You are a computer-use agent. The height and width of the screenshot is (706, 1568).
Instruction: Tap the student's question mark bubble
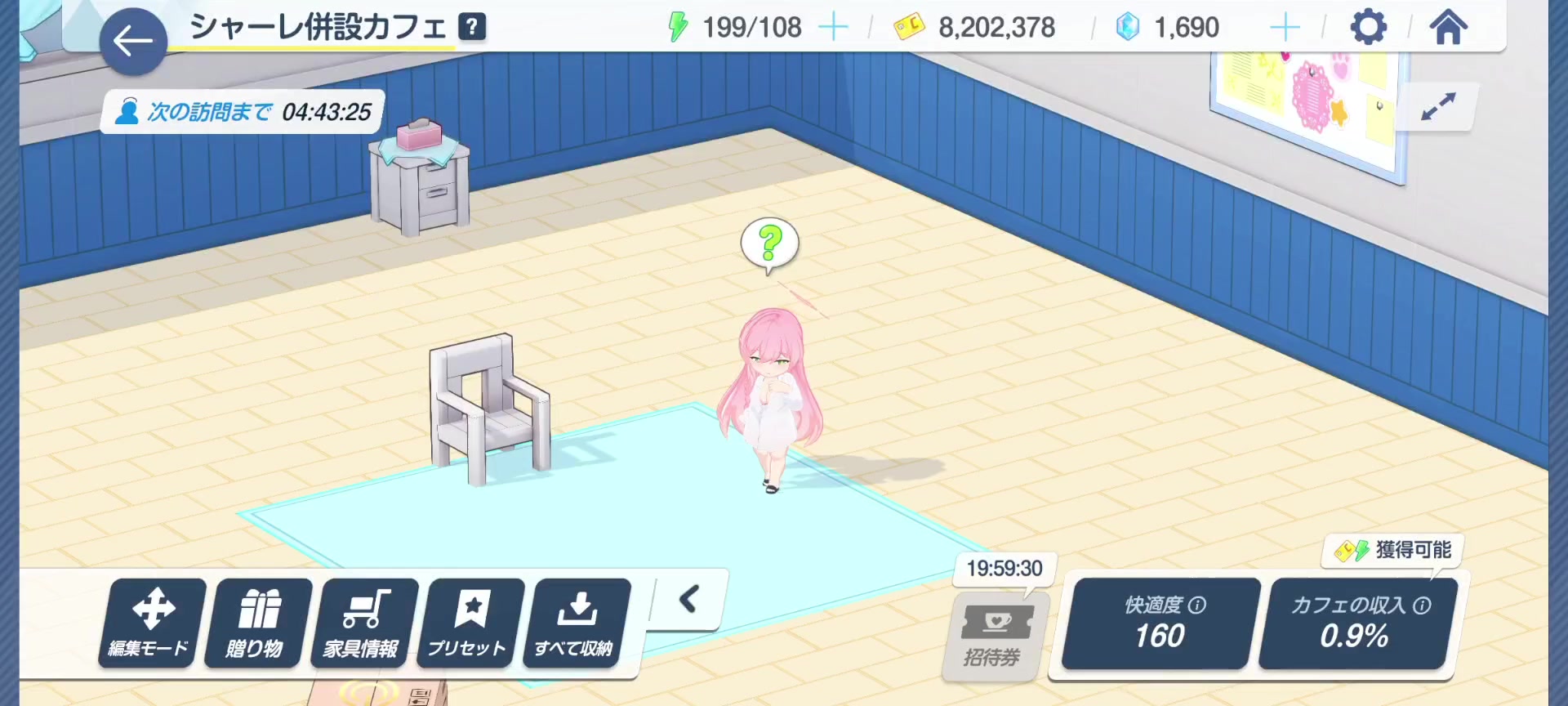(x=769, y=243)
